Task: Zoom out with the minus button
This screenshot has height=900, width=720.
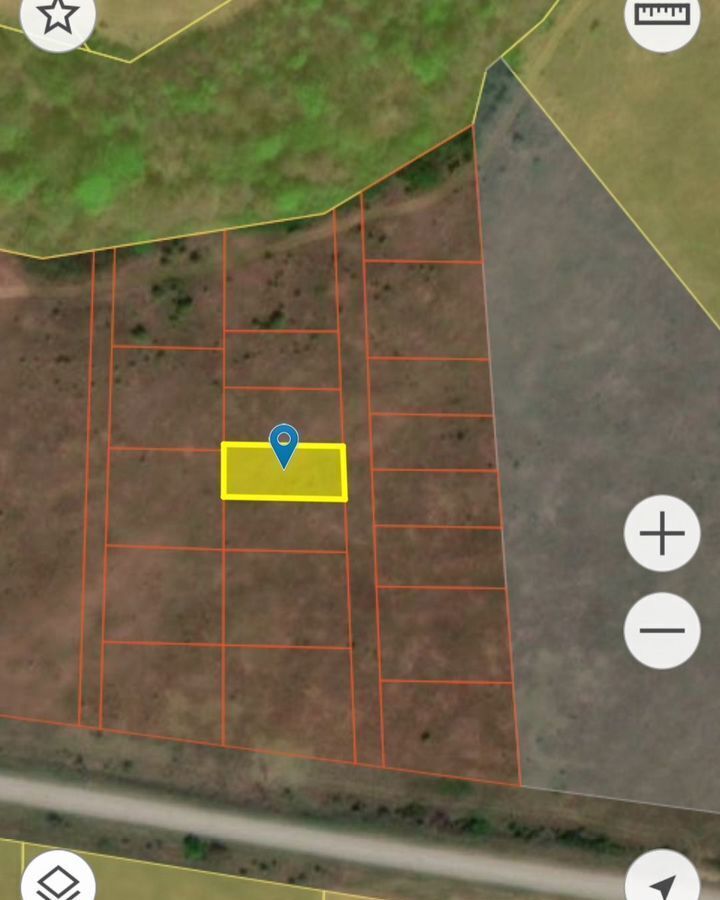Action: coord(662,630)
